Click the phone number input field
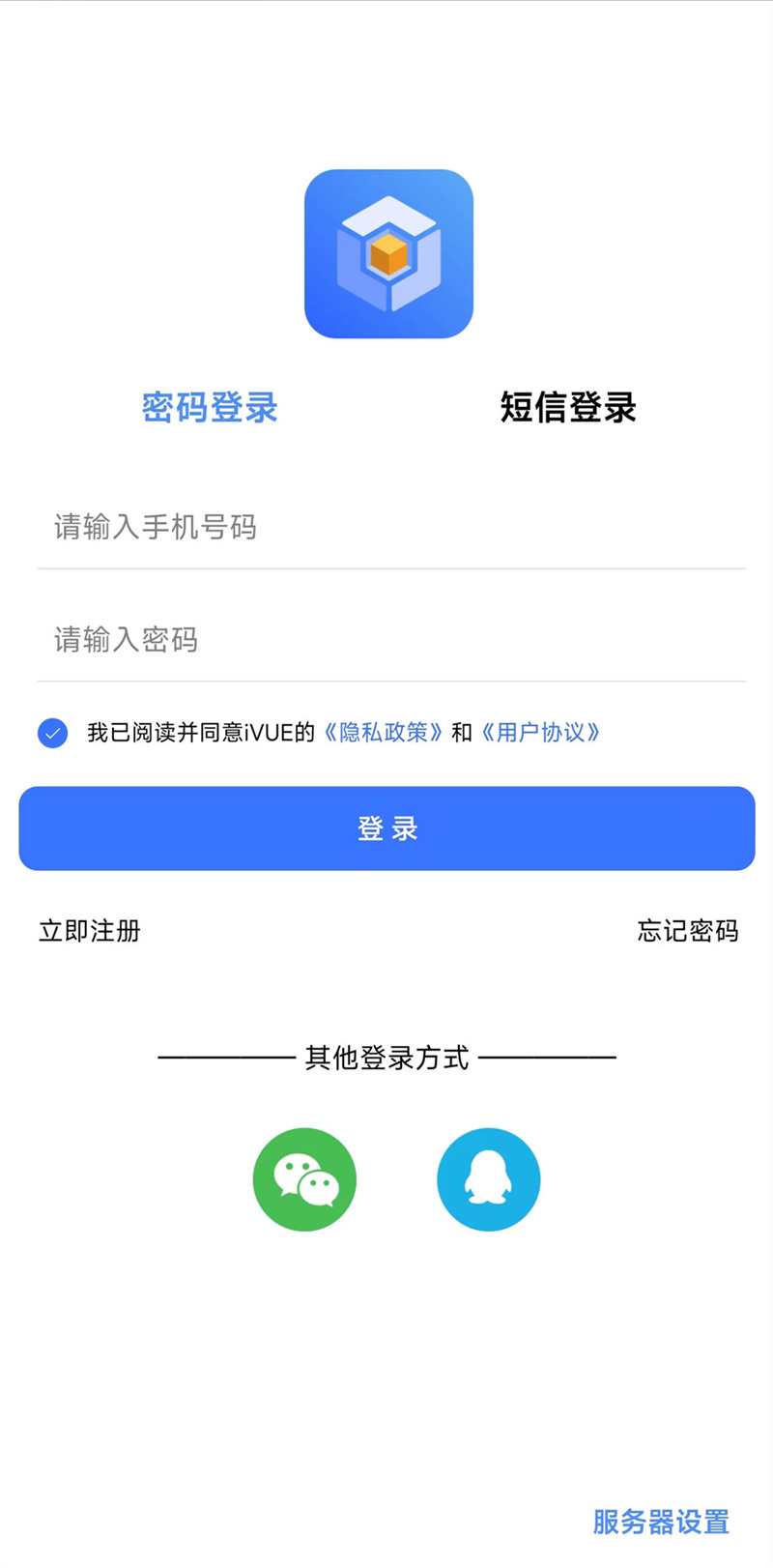Image resolution: width=773 pixels, height=1568 pixels. (386, 528)
